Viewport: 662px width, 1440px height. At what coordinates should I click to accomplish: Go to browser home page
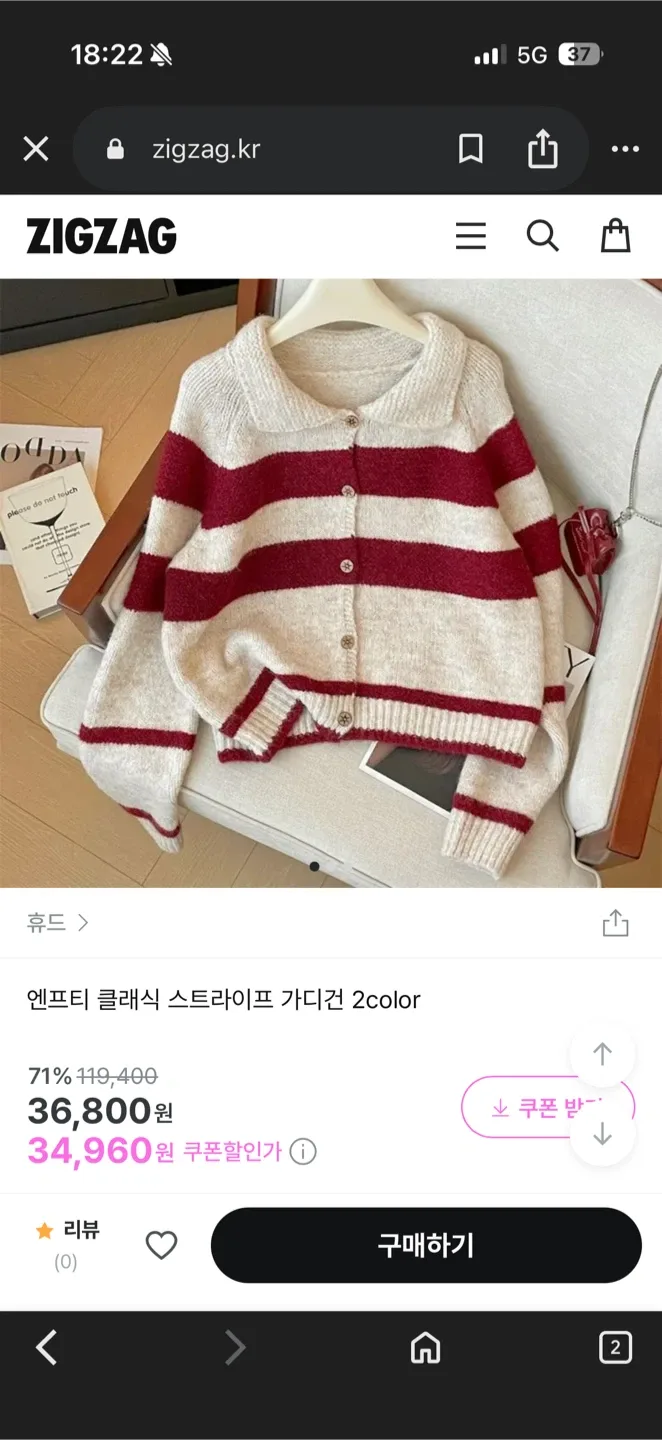(x=426, y=1348)
